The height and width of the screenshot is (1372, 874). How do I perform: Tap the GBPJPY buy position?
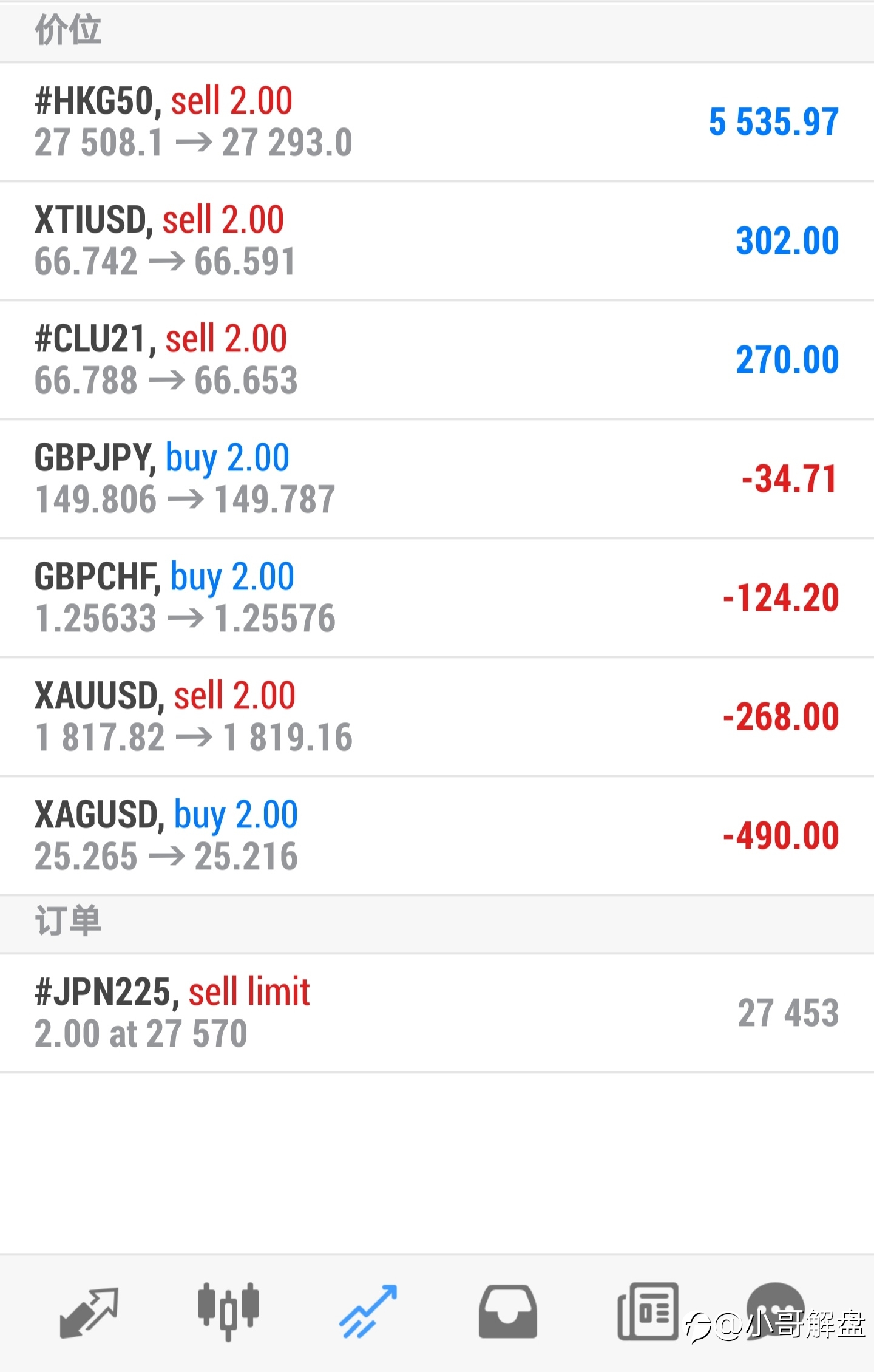point(437,478)
